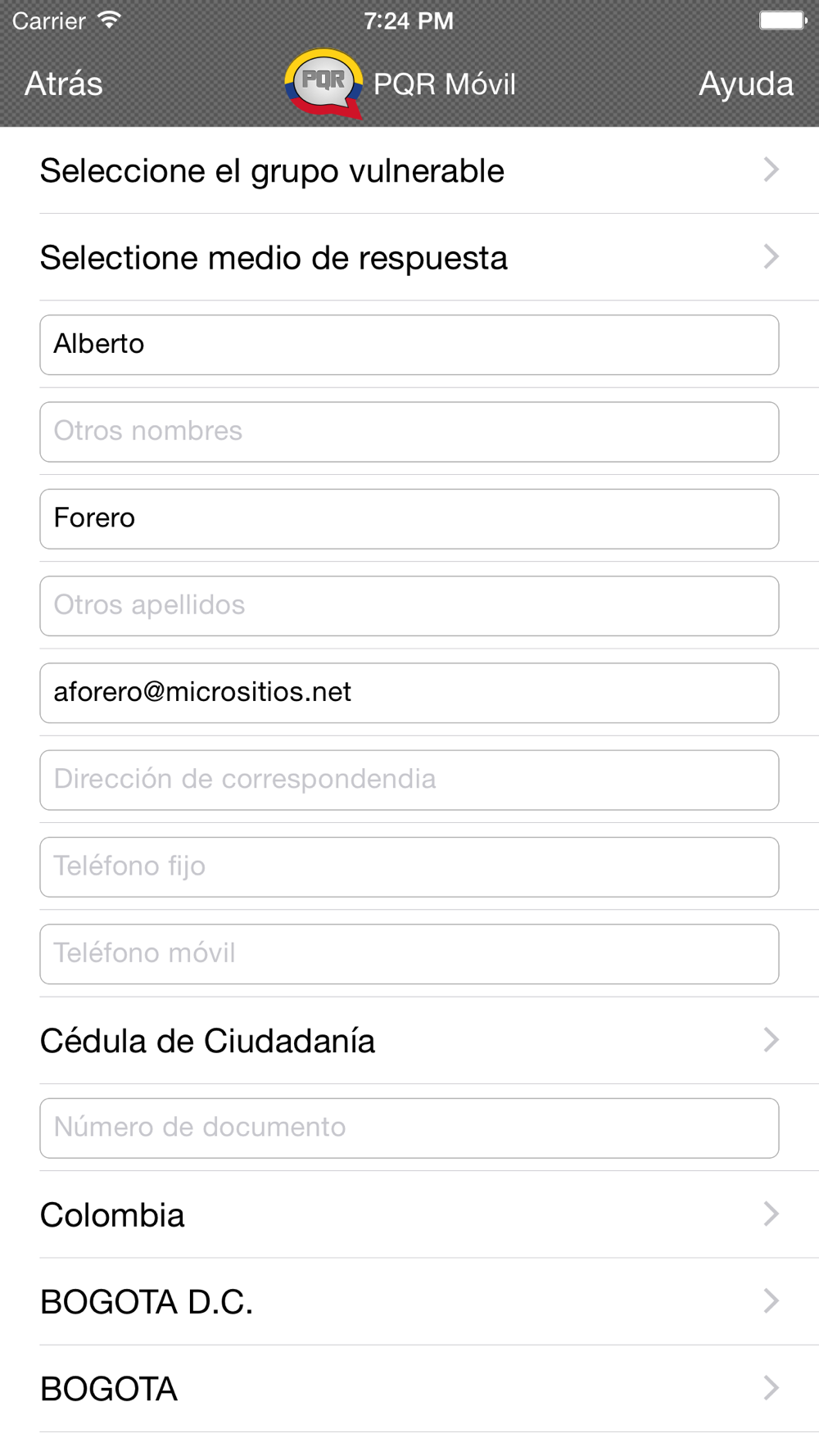Go back with the Atrás button
Image resolution: width=819 pixels, height=1456 pixels.
point(64,84)
